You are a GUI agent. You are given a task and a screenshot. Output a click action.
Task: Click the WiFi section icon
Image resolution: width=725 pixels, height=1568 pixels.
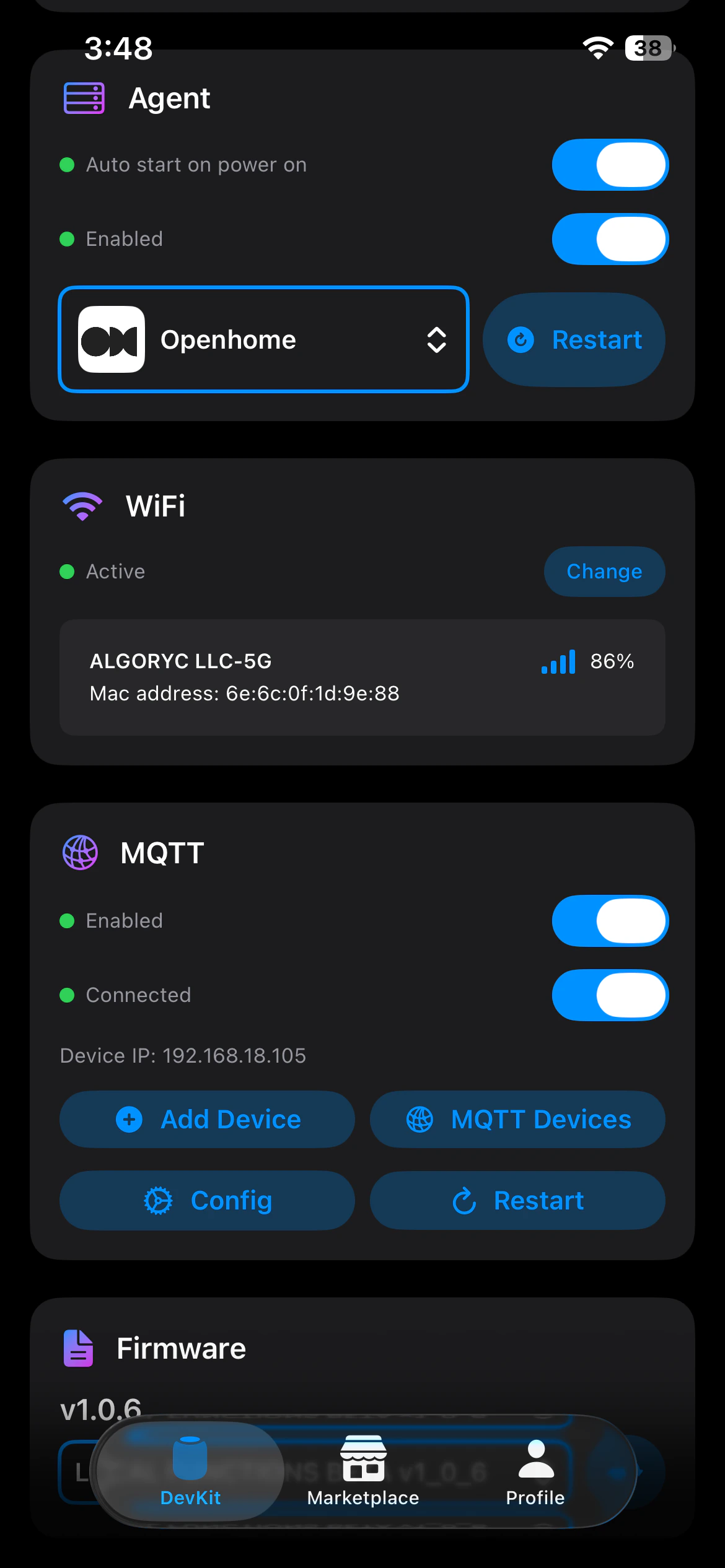(81, 505)
